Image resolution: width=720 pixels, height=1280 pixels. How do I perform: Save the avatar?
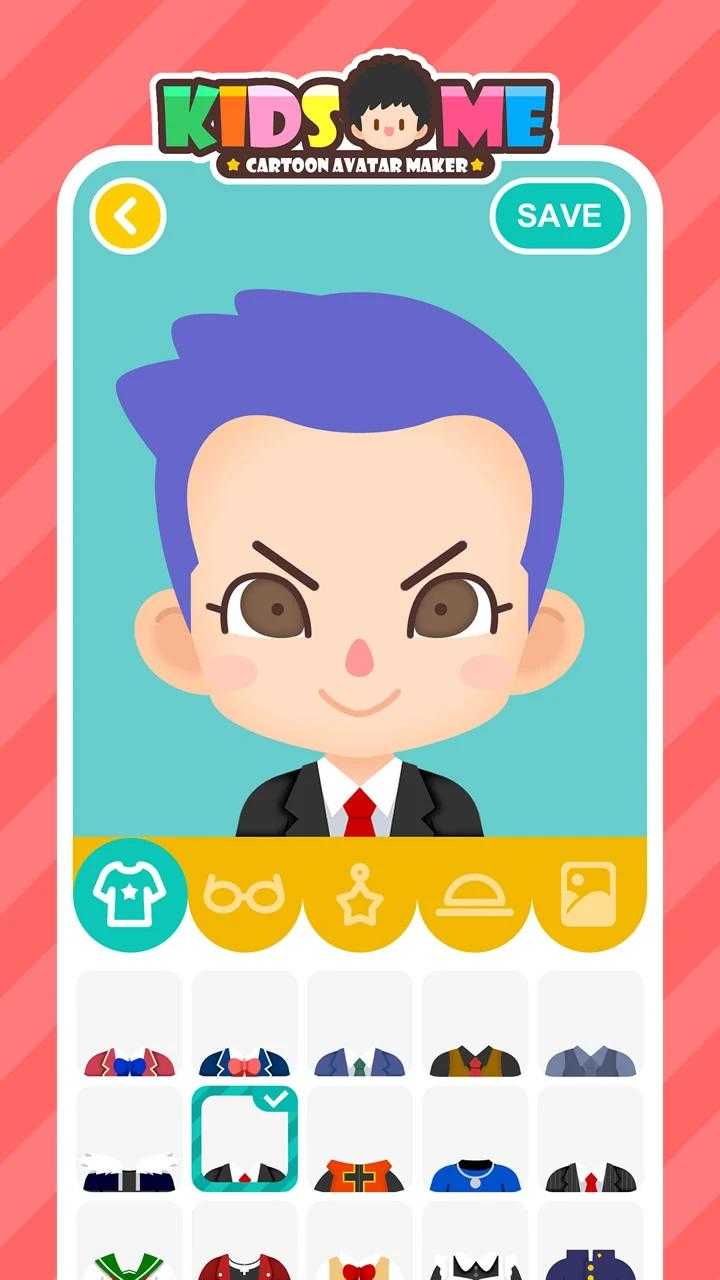(559, 215)
